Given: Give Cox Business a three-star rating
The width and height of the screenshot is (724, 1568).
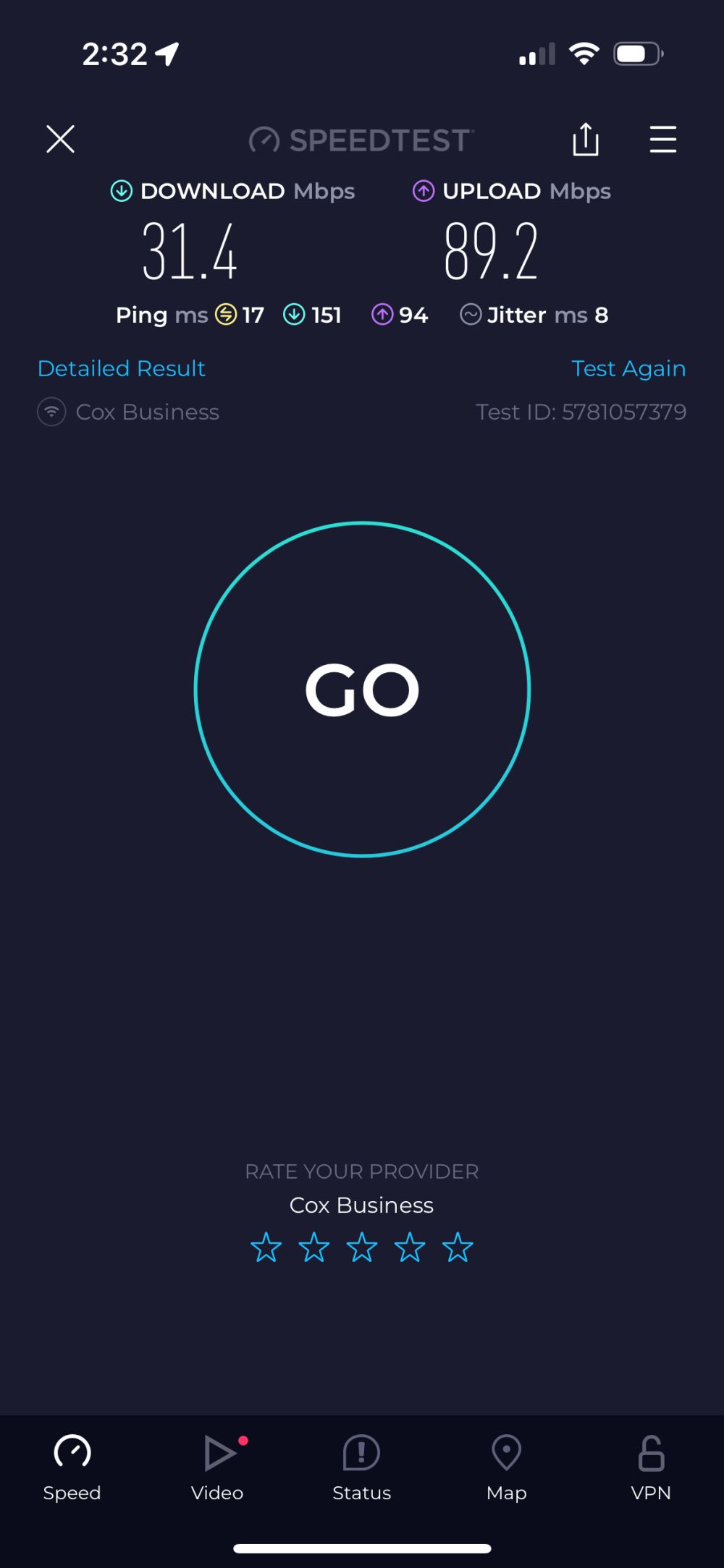Looking at the screenshot, I should 361,1248.
